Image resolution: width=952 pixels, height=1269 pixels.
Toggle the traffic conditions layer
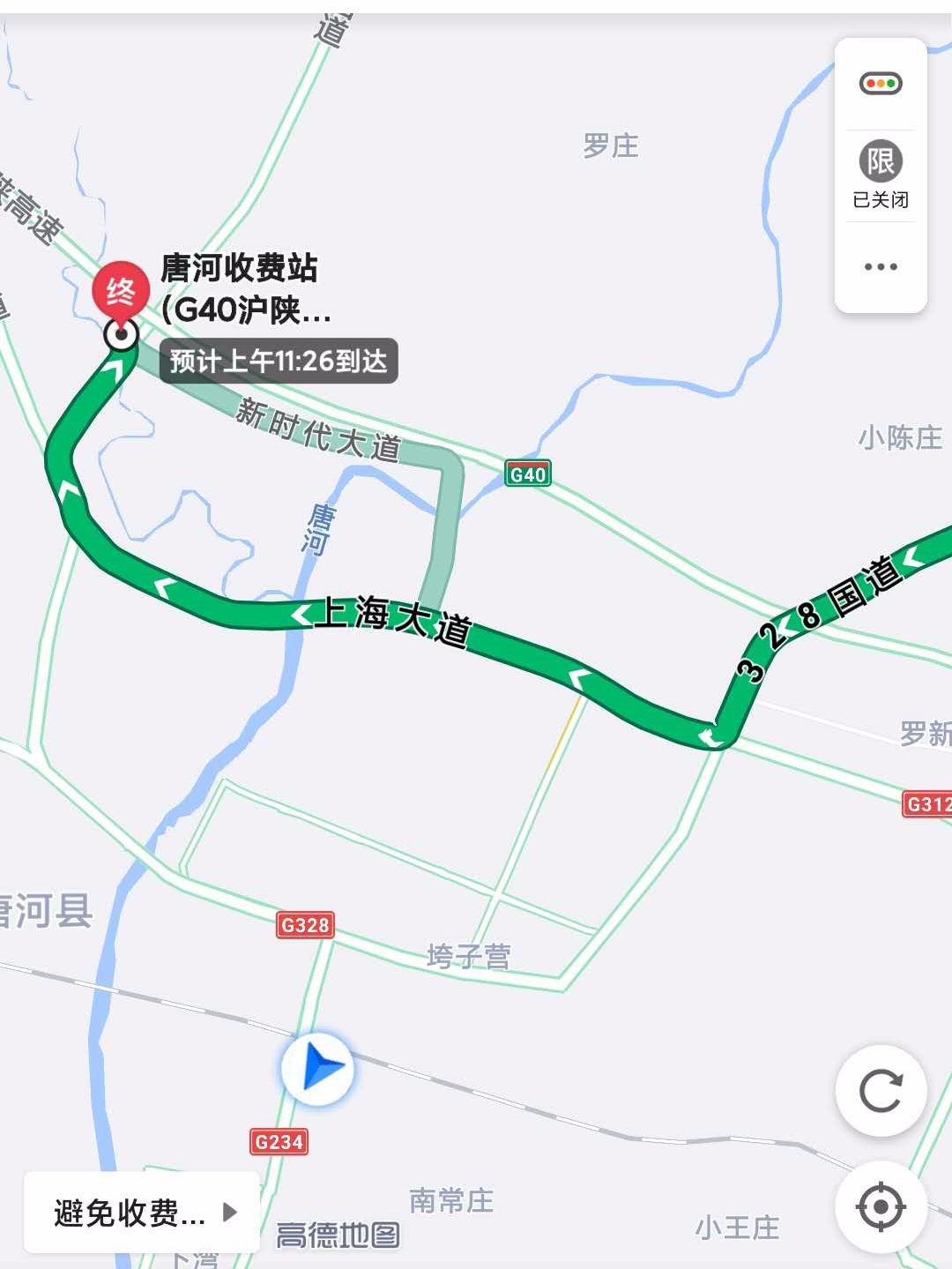[x=880, y=84]
